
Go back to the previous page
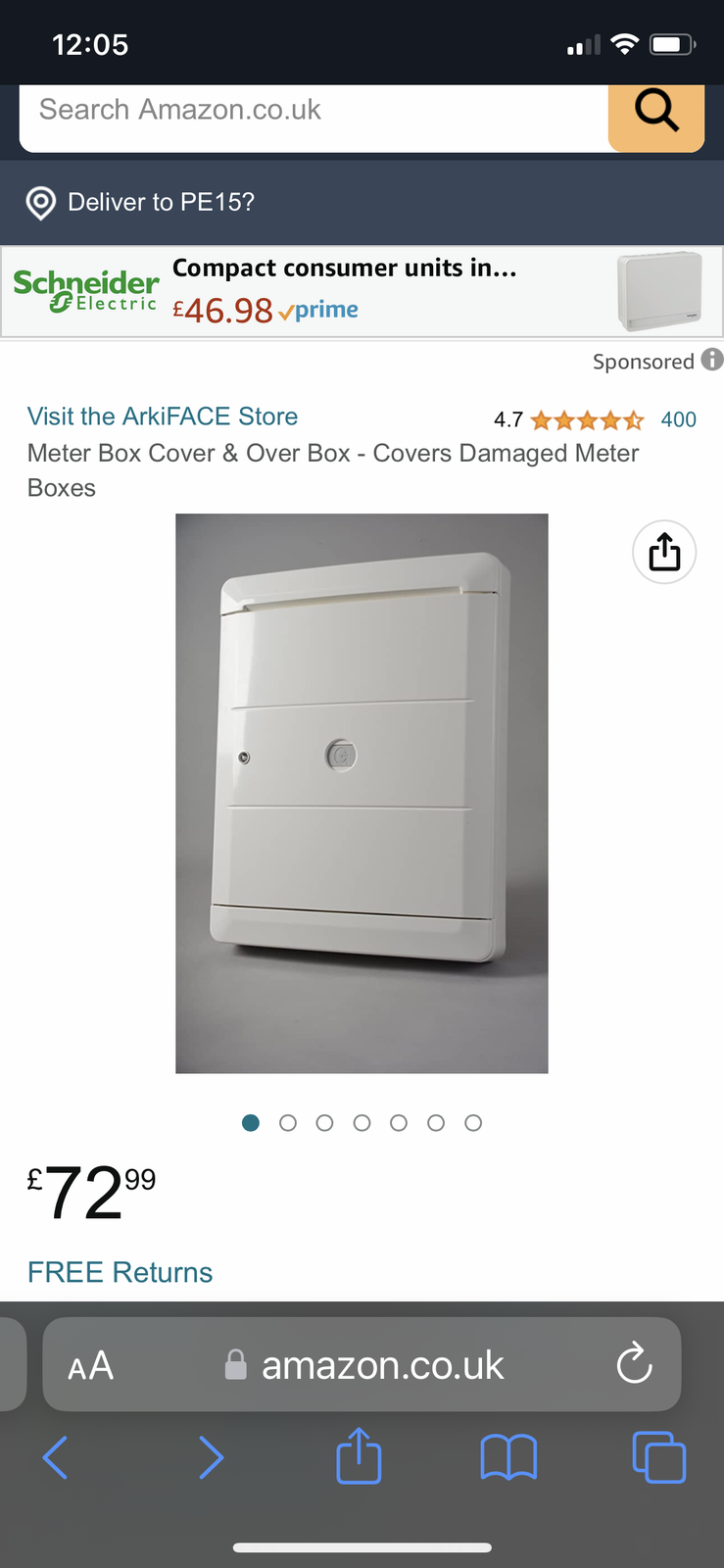pyautogui.click(x=56, y=1457)
